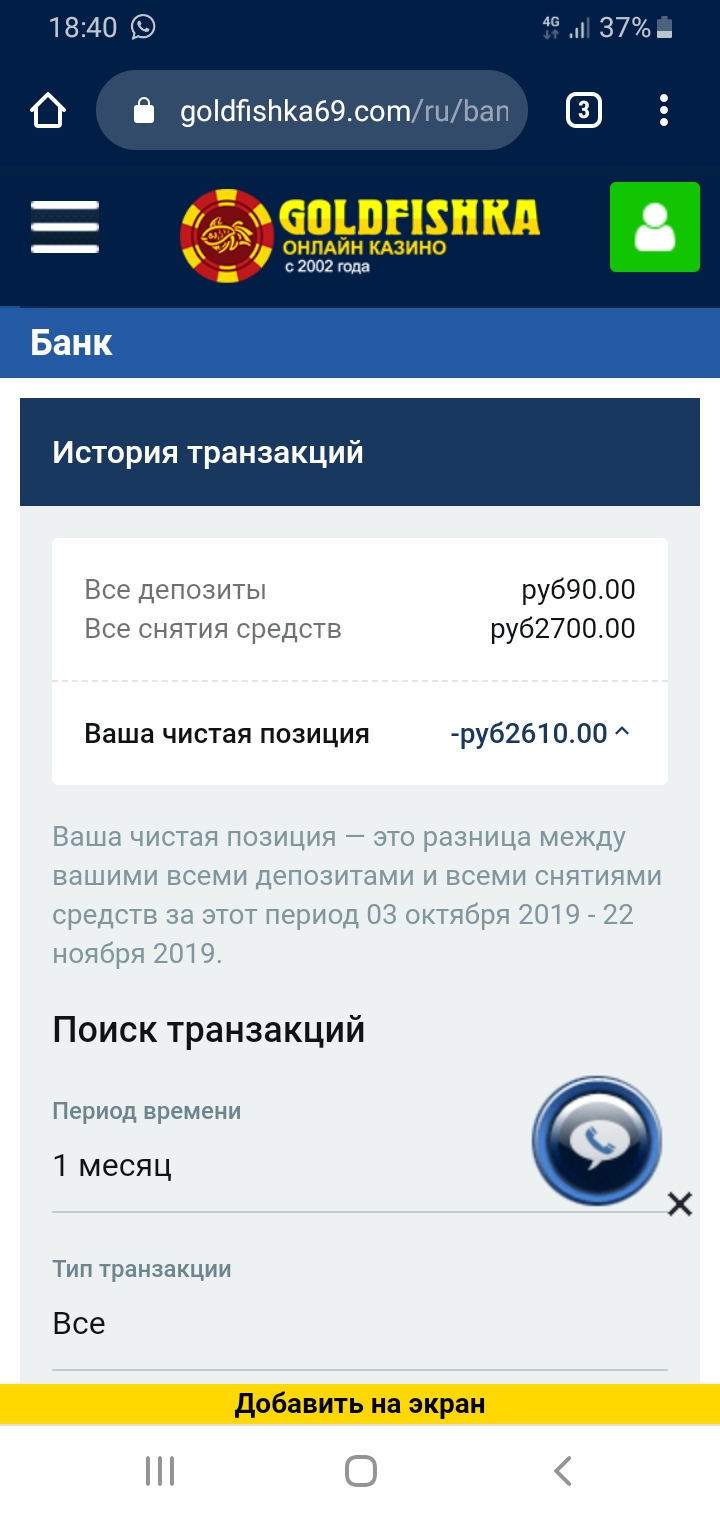This screenshot has height=1520, width=720.
Task: Open the browser tabs switcher
Action: tap(584, 110)
